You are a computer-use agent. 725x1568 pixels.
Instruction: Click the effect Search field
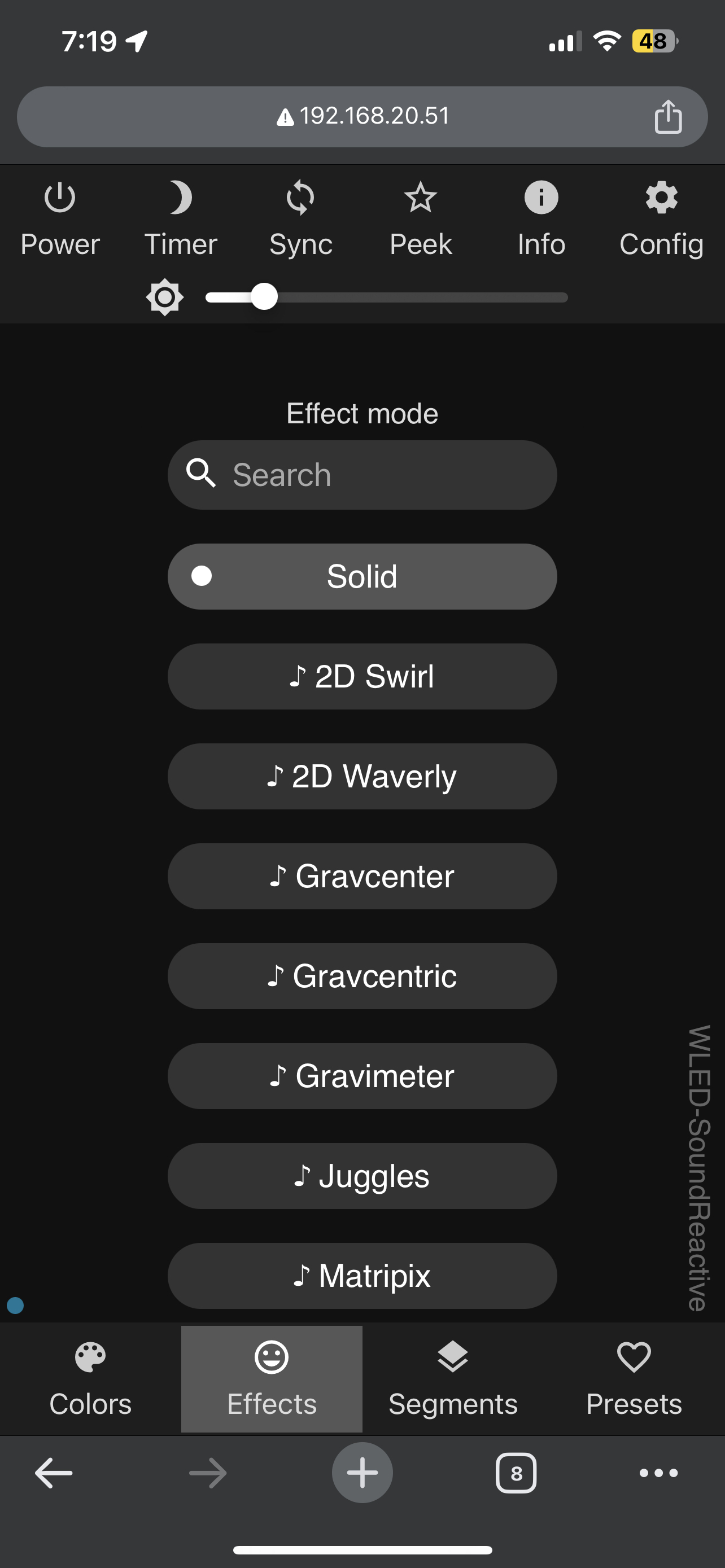pyautogui.click(x=361, y=475)
